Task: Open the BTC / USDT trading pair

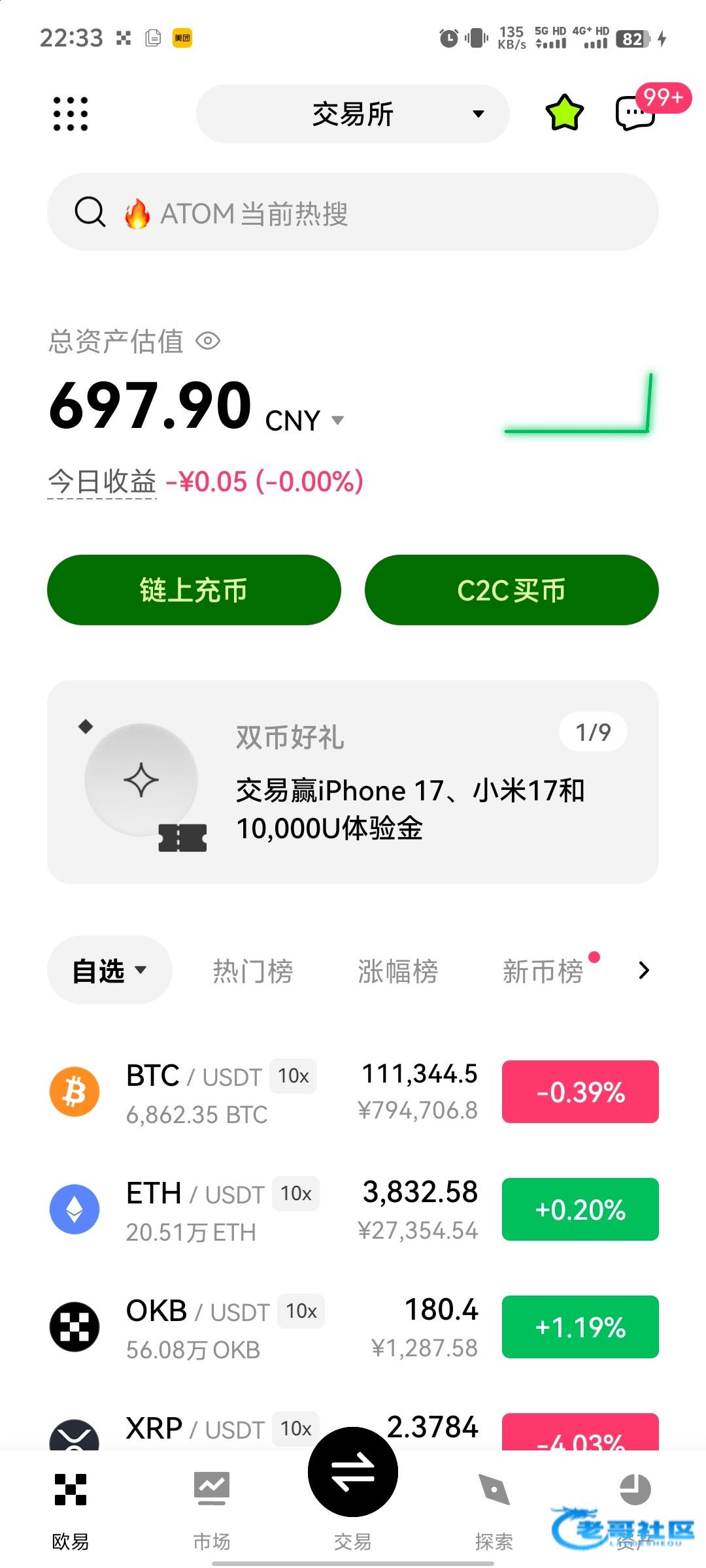Action: [261, 1092]
